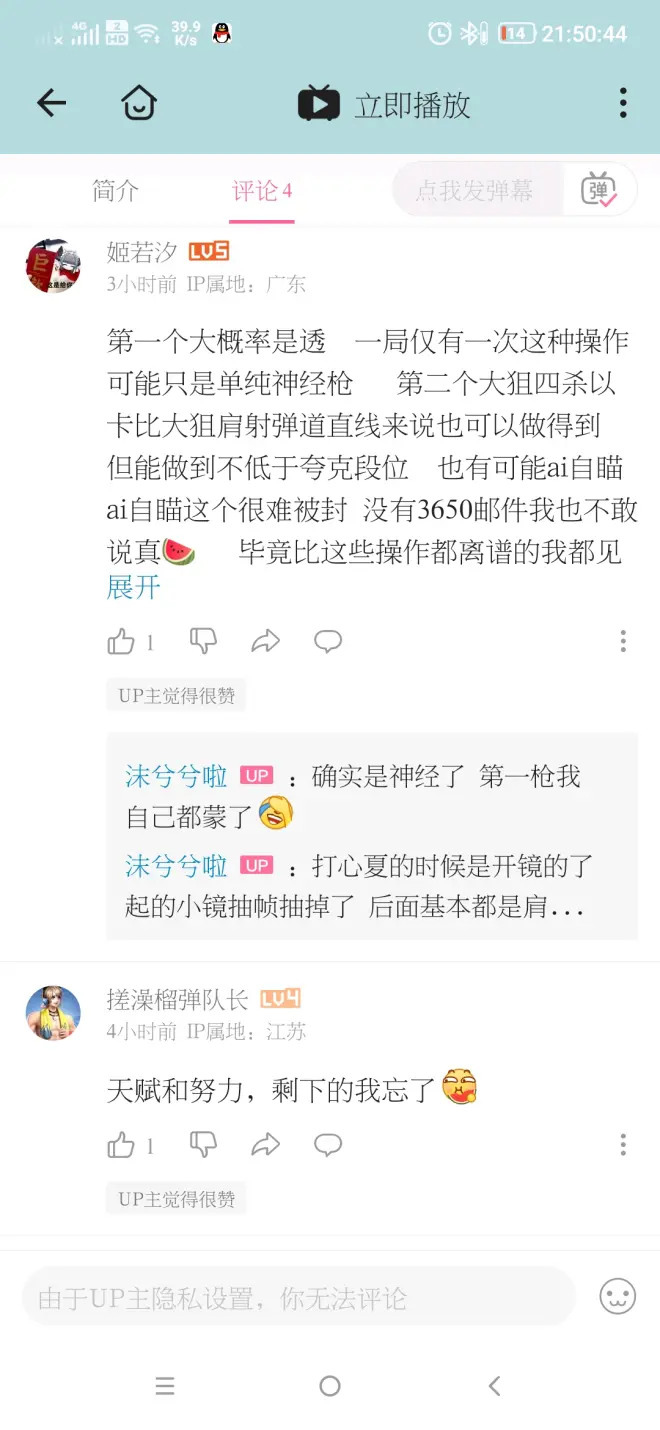Open more options for 姬若汐's comment
Viewport: 660px width, 1430px height.
[623, 642]
